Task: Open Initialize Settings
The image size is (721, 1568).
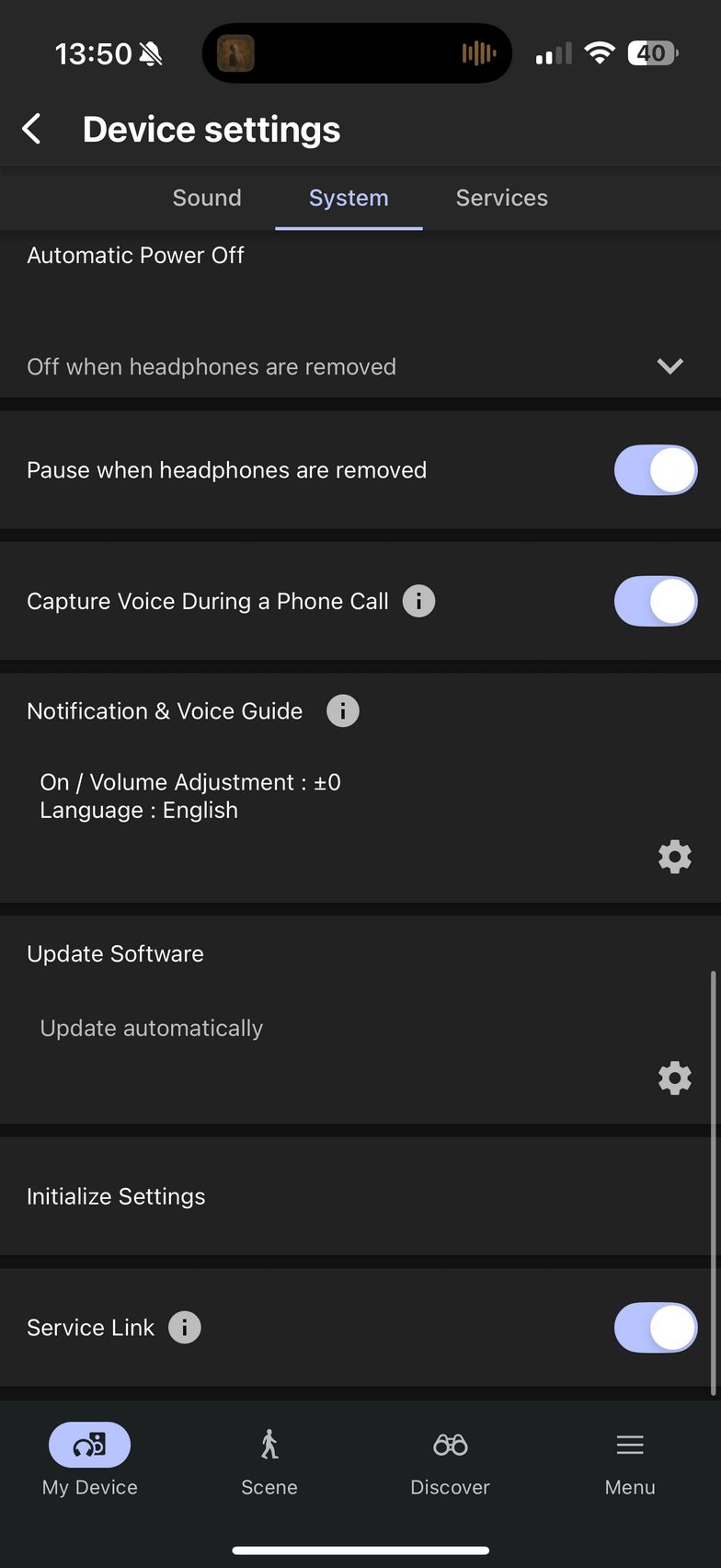Action: click(360, 1196)
